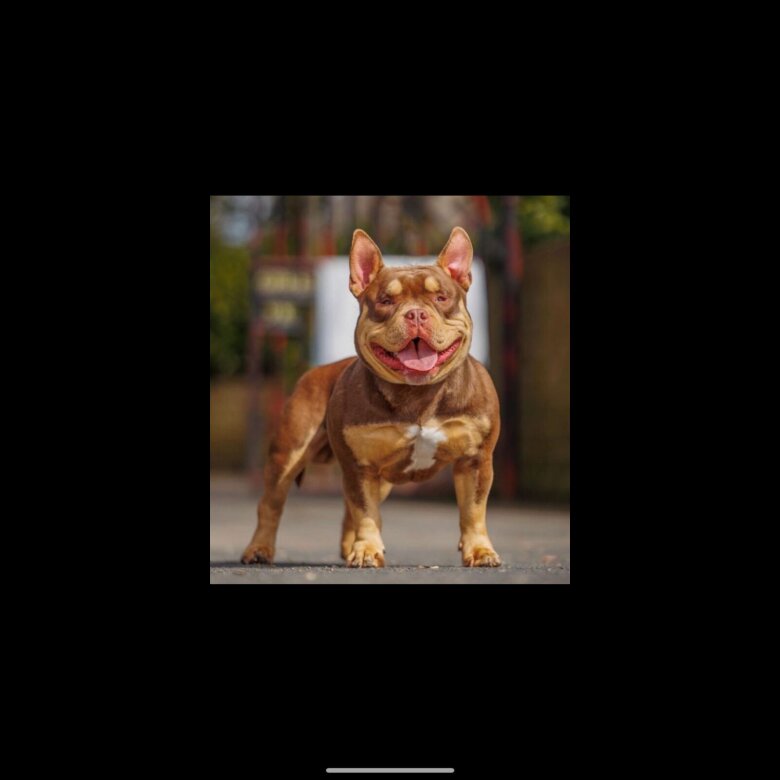Tap the dog photo to show viewer controls
Viewport: 780px width, 780px height.
390,390
